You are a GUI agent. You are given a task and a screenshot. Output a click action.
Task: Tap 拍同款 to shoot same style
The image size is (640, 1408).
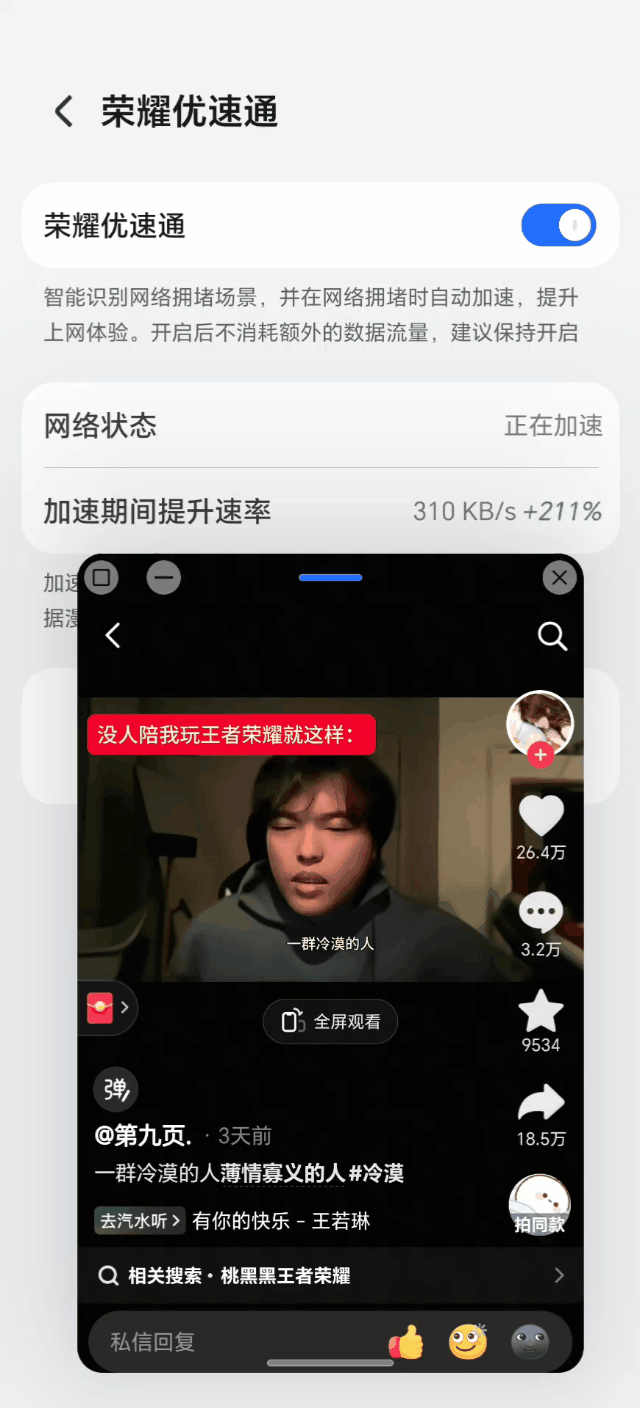pos(540,1206)
